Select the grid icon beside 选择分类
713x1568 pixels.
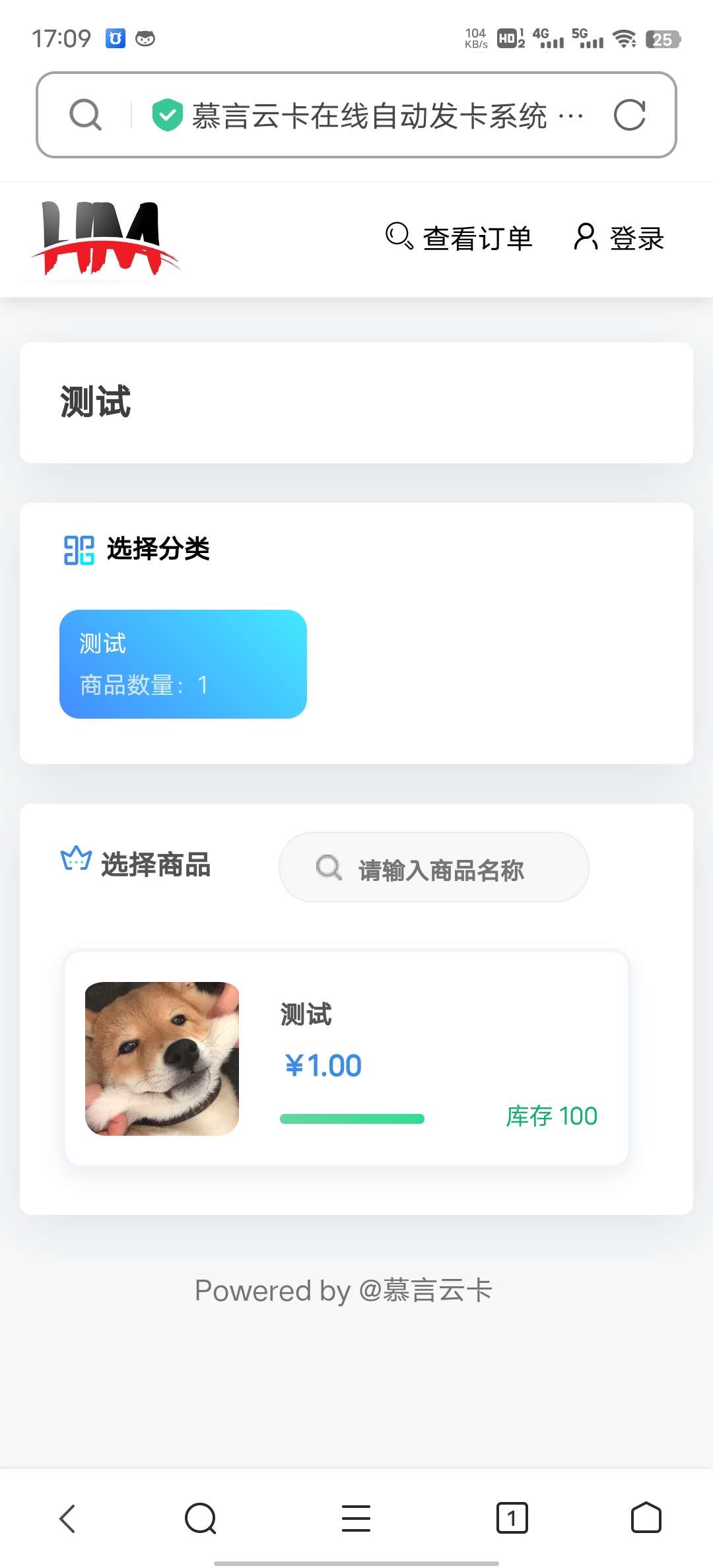tap(79, 548)
